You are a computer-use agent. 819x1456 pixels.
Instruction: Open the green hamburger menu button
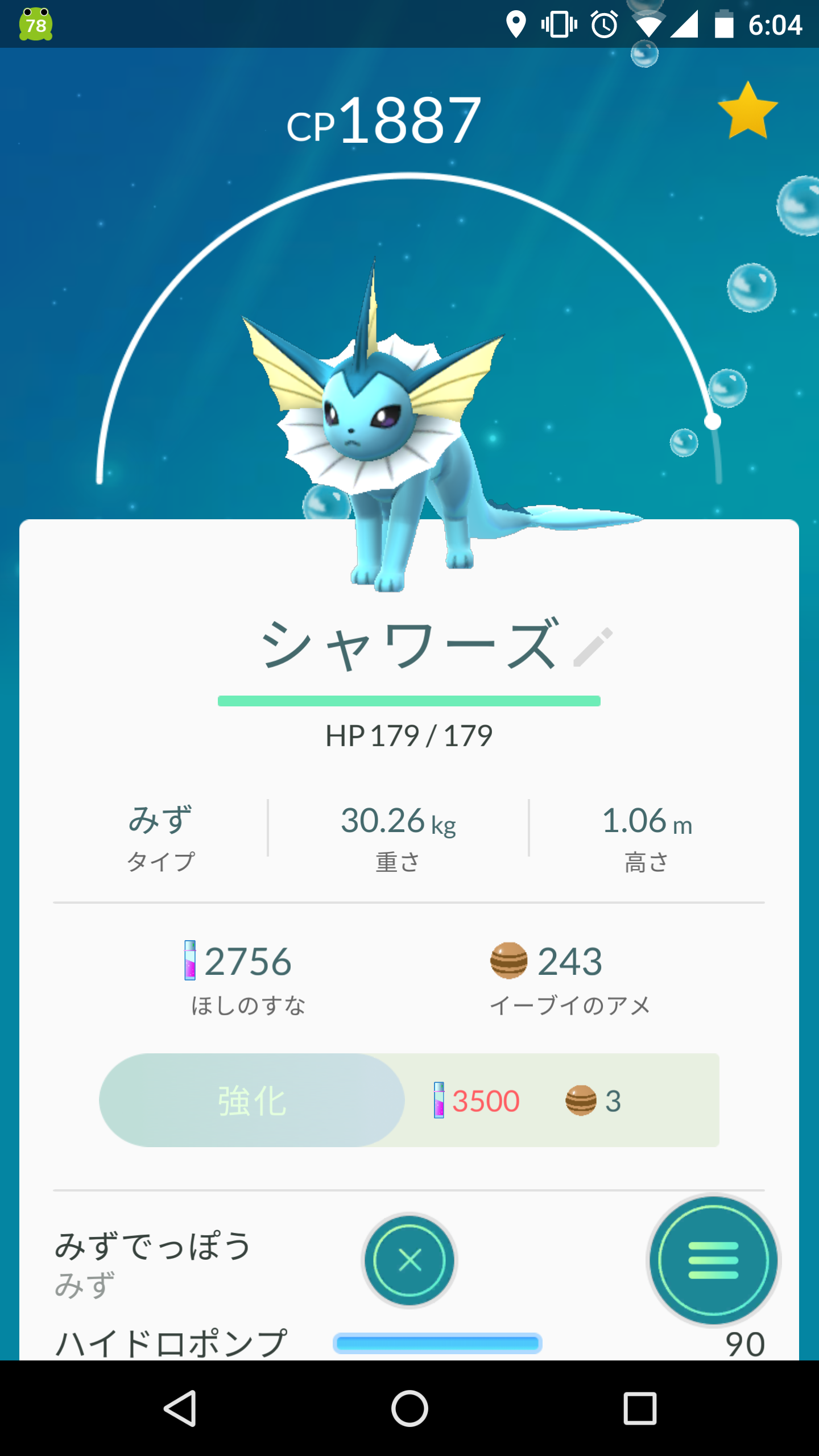pos(713,1260)
